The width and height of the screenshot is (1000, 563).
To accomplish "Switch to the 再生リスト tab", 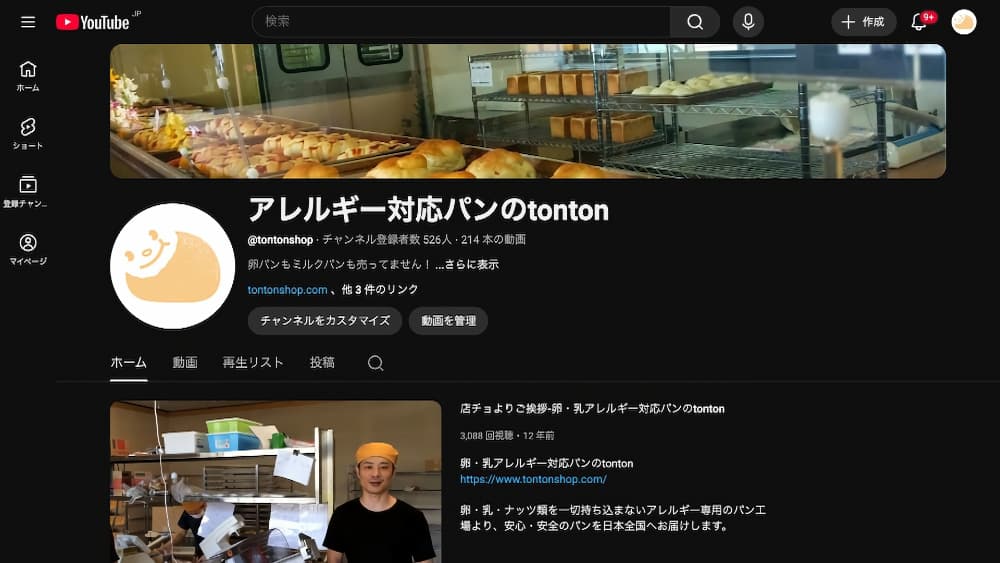I will [x=253, y=363].
